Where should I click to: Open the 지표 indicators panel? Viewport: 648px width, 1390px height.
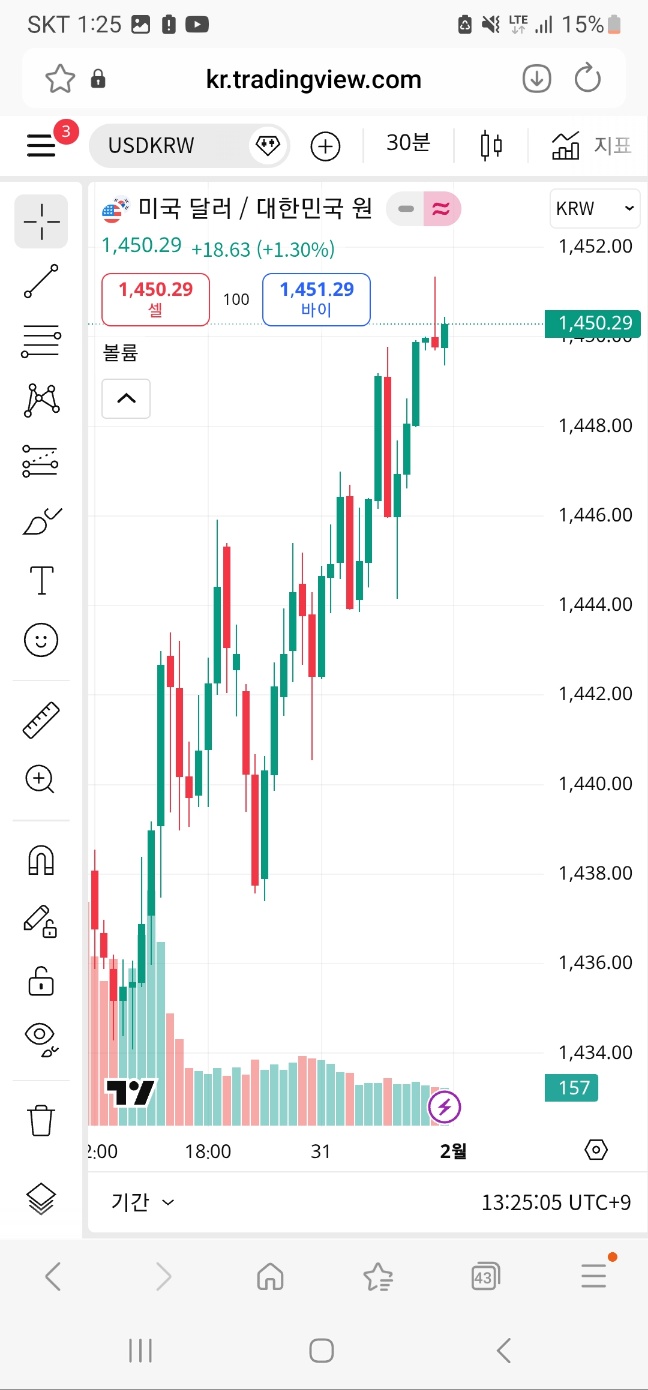coord(591,146)
